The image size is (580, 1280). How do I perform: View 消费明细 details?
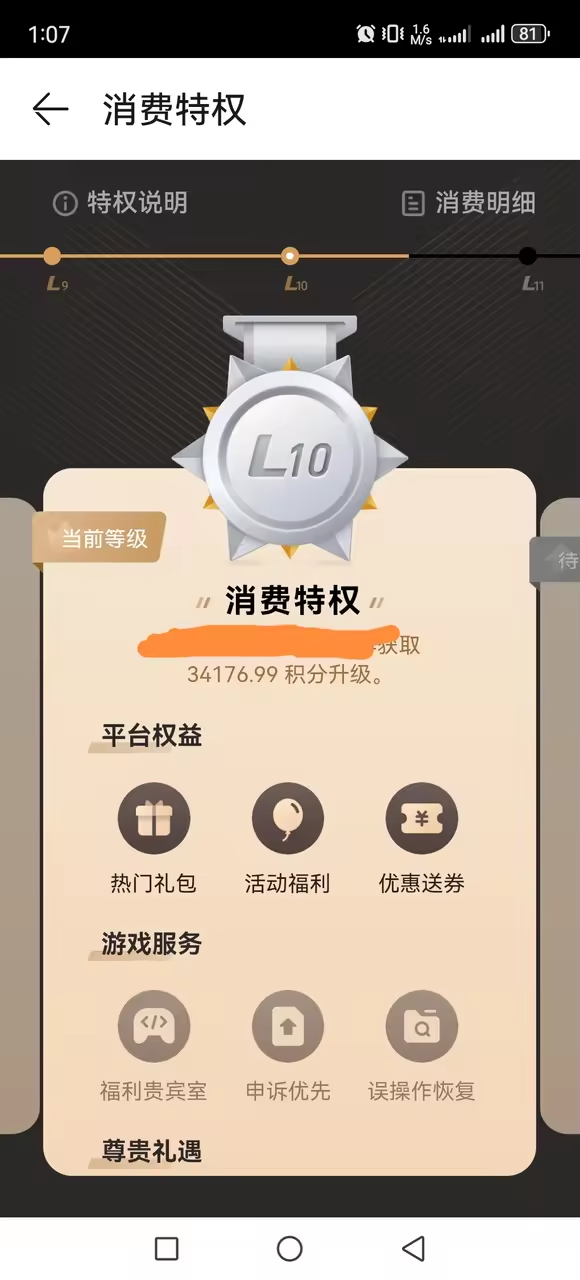point(468,203)
